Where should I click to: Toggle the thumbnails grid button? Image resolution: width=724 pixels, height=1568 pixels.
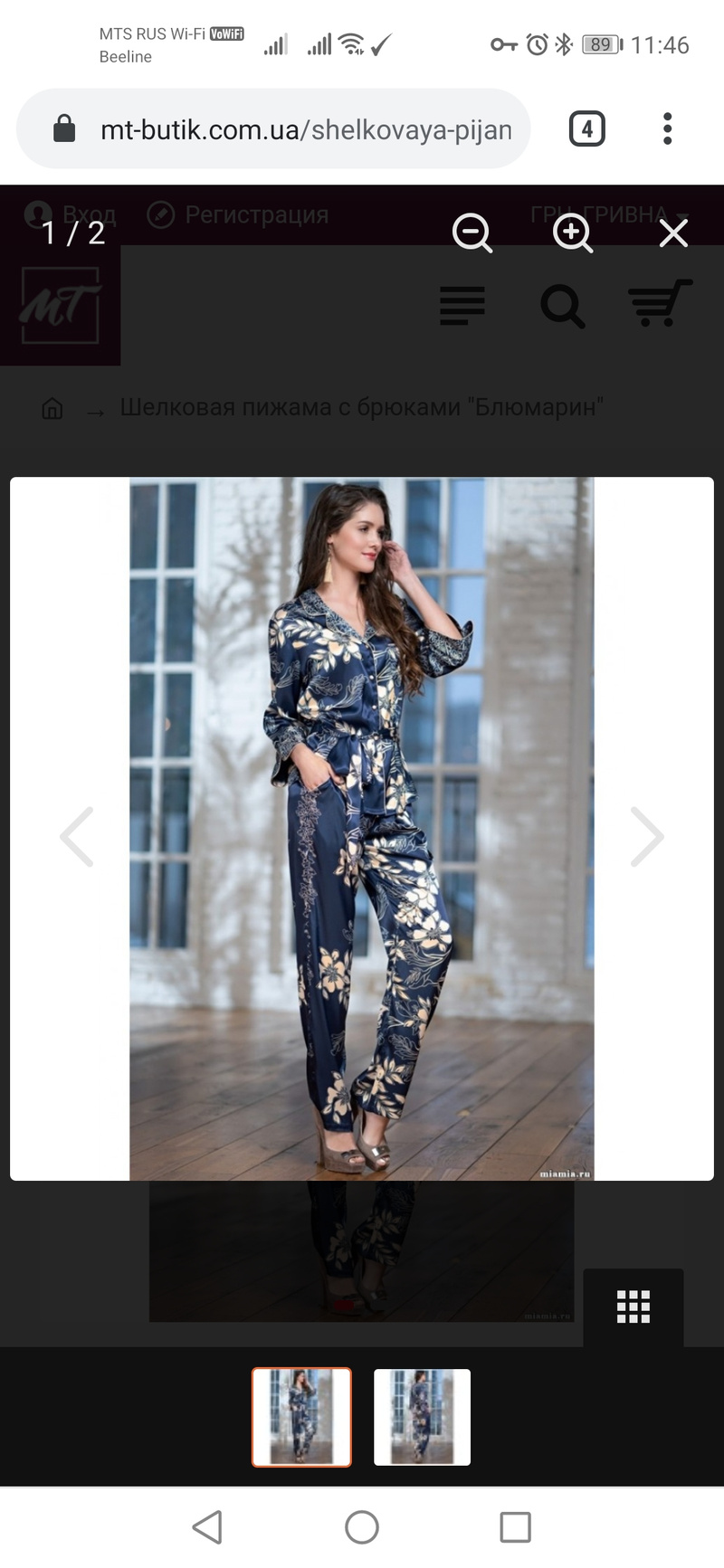(633, 1307)
